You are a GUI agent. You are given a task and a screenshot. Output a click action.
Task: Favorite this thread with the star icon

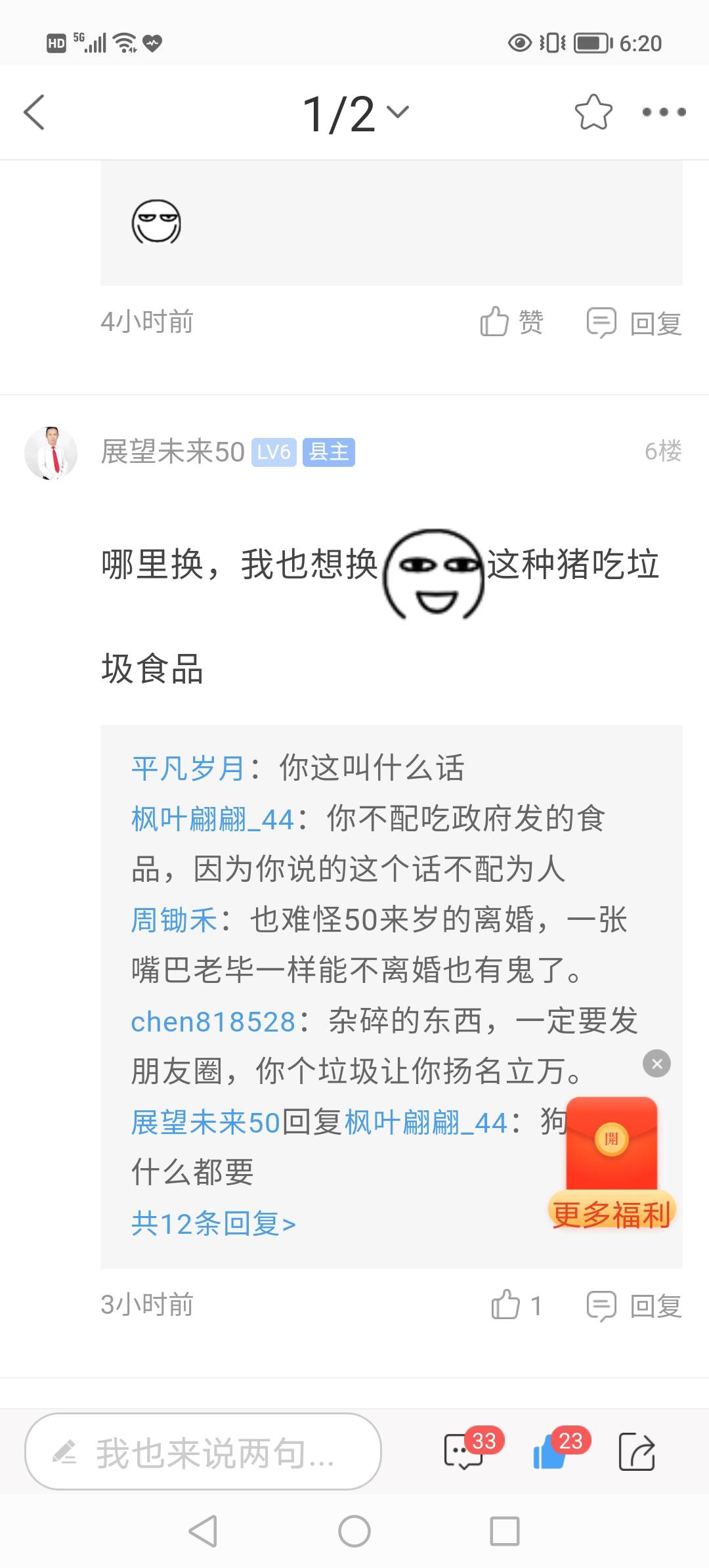(x=593, y=112)
